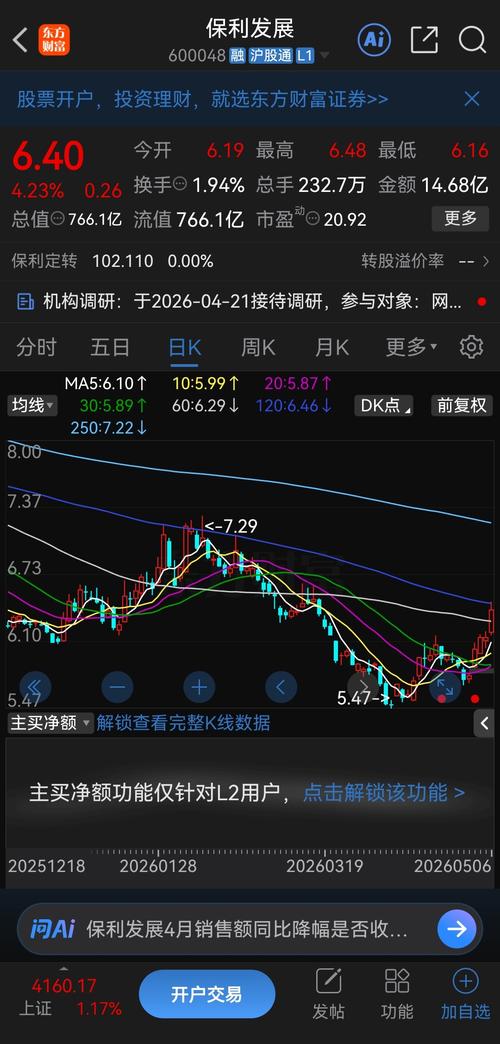Open the 主买净额 sub-indicator dropdown
The width and height of the screenshot is (500, 1044).
pos(51,722)
